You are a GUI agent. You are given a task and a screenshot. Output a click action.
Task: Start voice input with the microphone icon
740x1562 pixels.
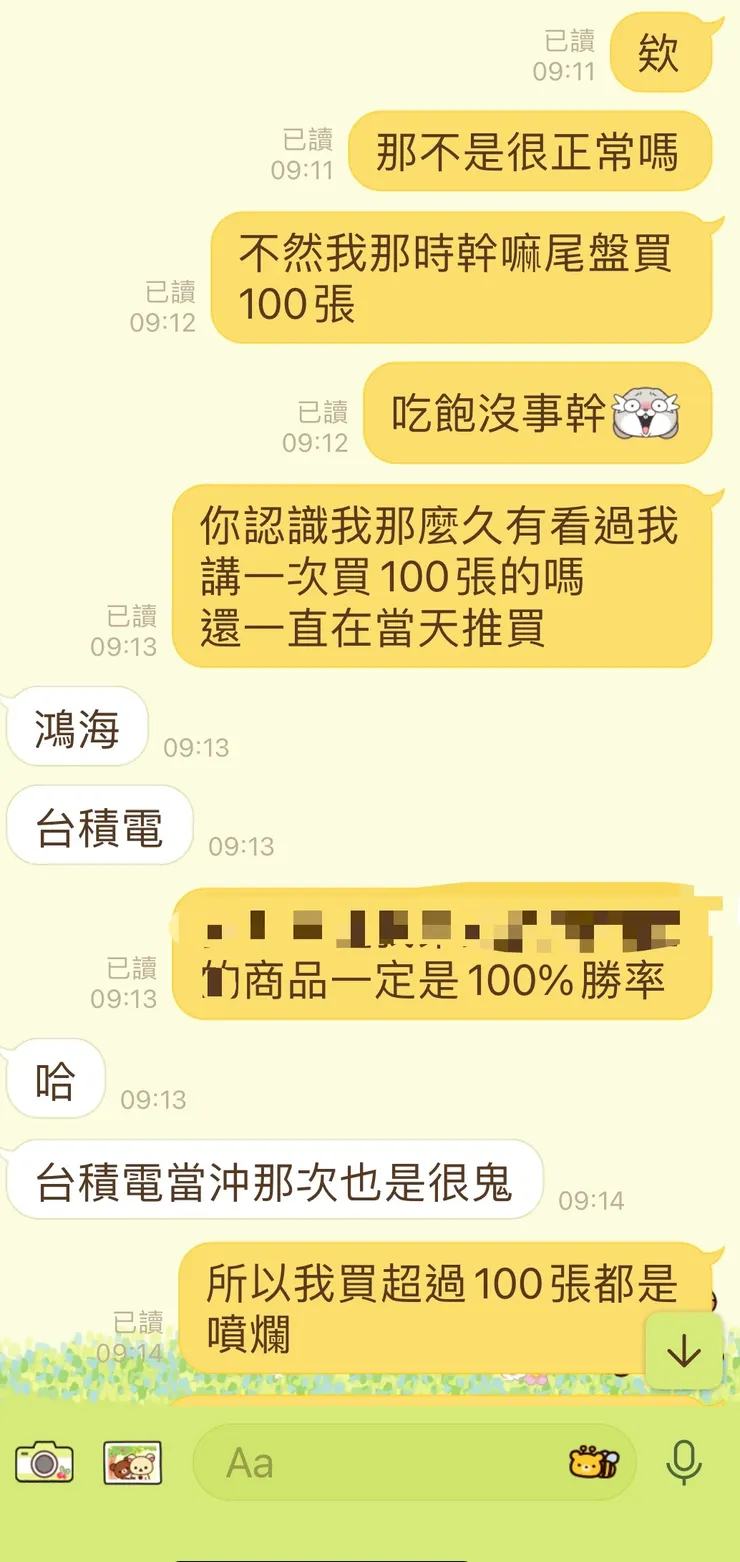coord(684,1462)
